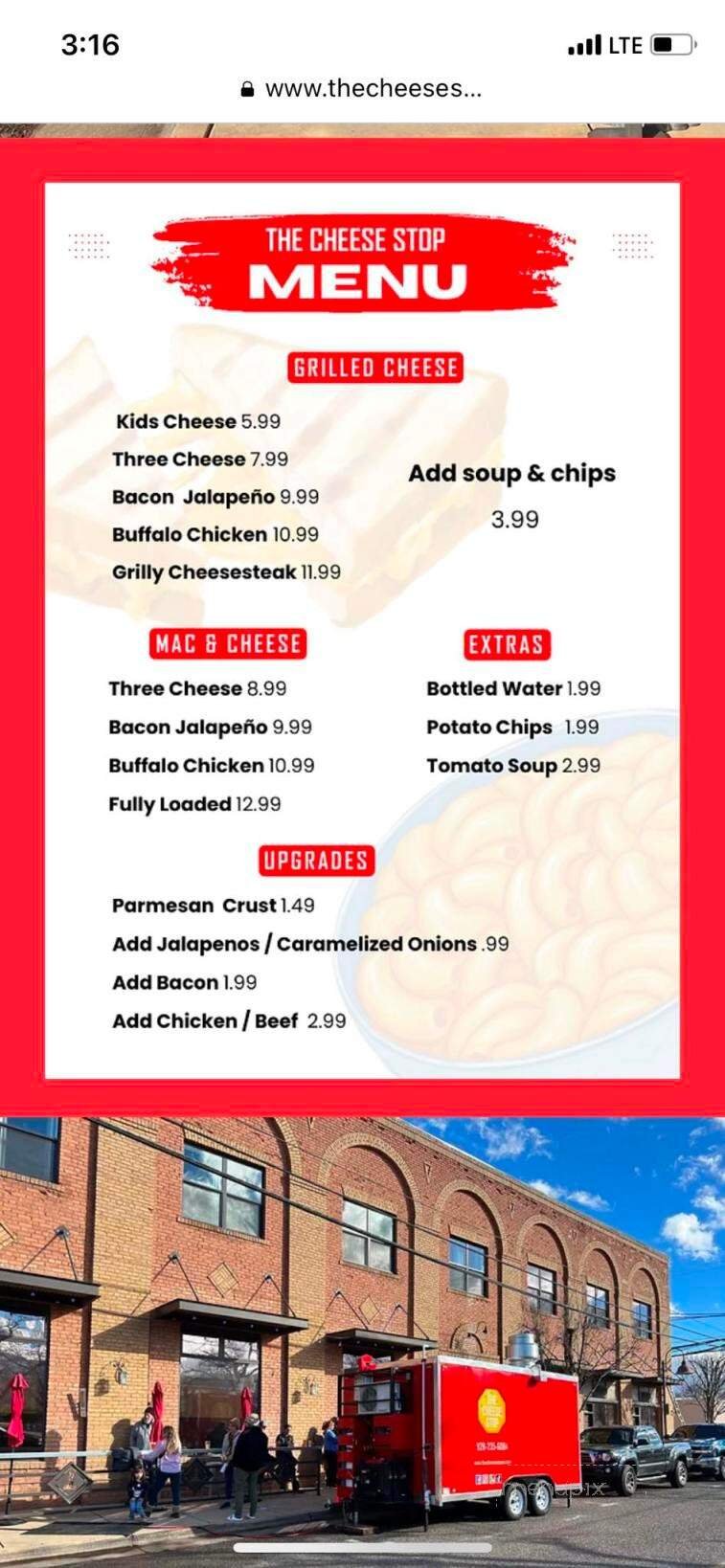Select the dotted grid decoration near the header
This screenshot has height=1568, width=725.
[x=90, y=247]
